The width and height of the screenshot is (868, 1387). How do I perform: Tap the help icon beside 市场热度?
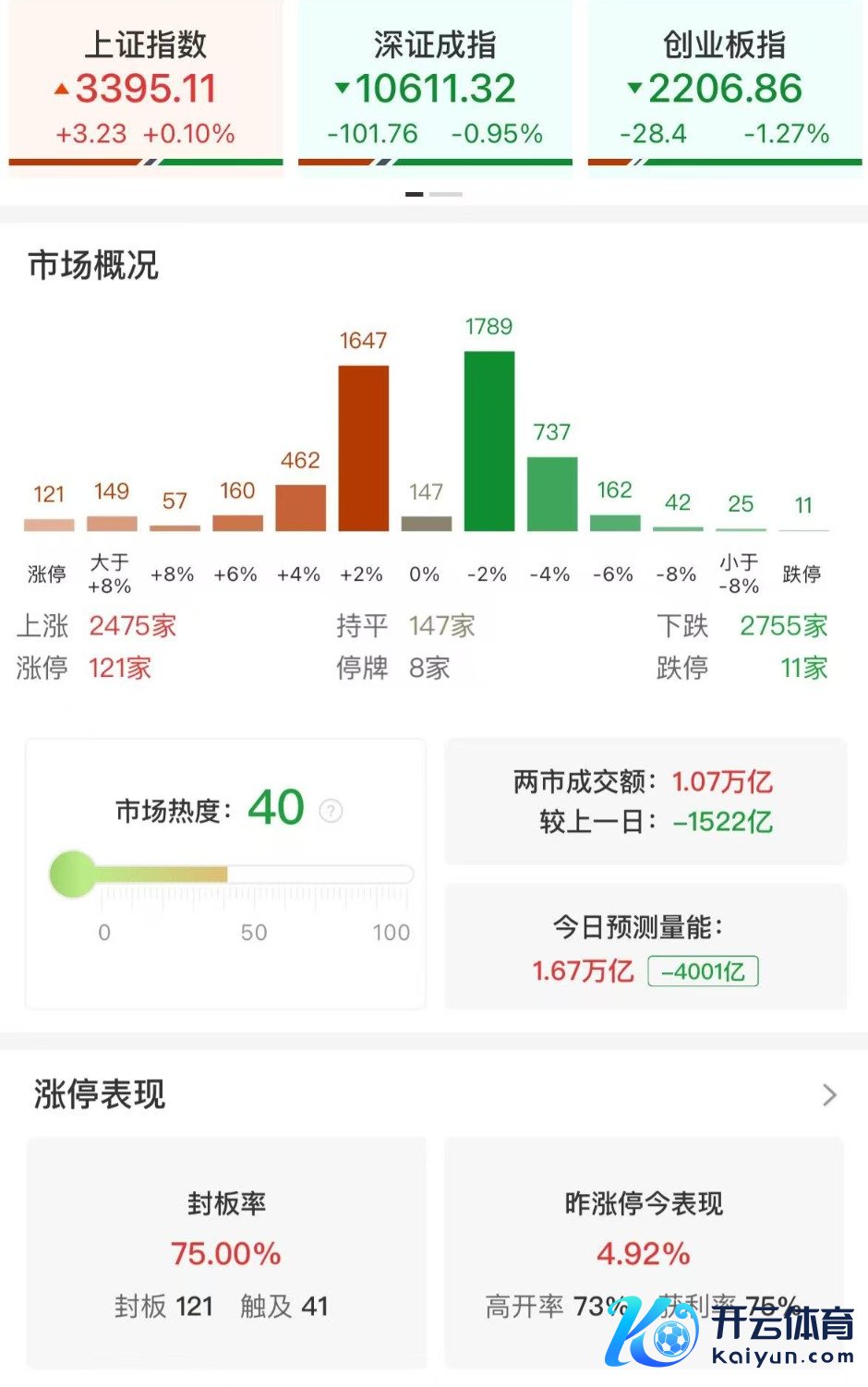(331, 811)
